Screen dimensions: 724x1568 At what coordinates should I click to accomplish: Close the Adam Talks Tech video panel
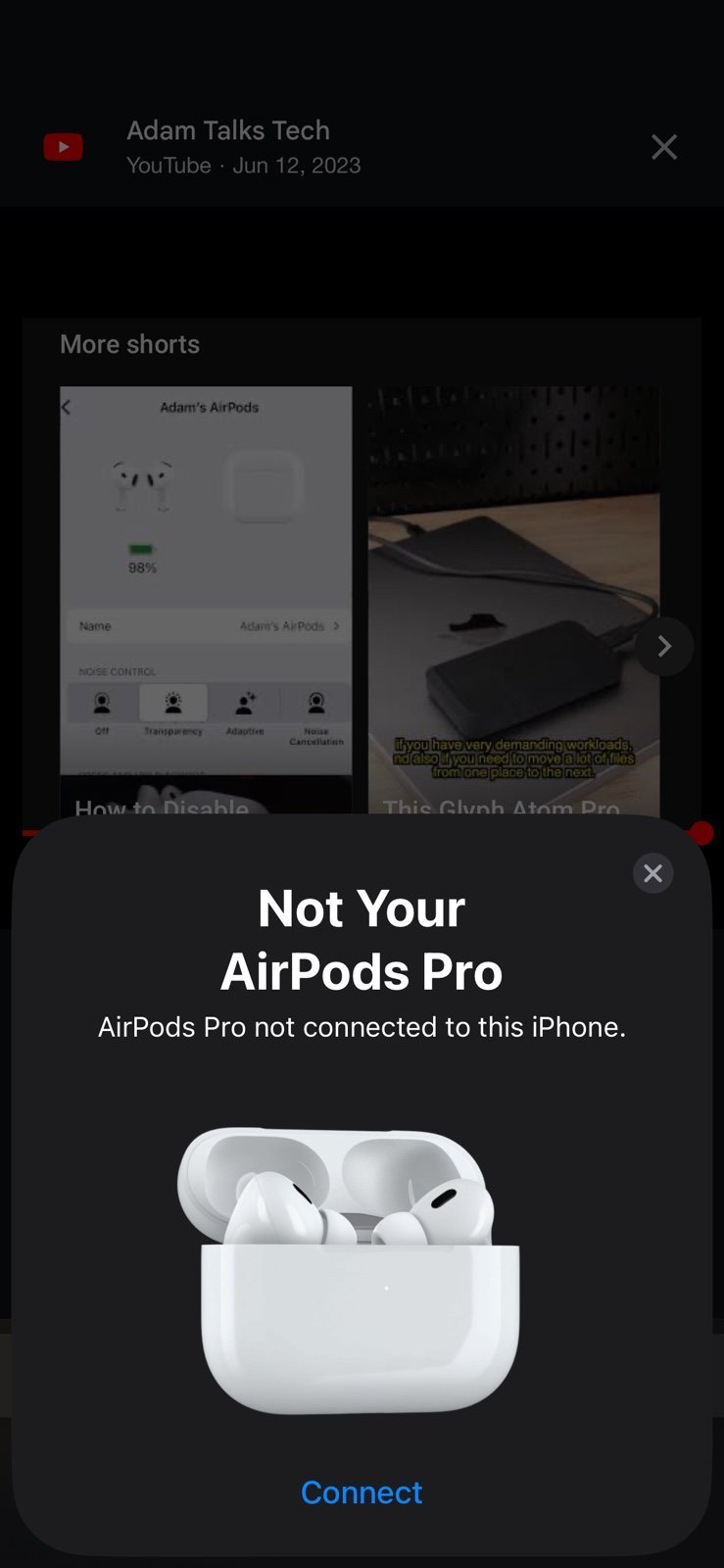[664, 147]
